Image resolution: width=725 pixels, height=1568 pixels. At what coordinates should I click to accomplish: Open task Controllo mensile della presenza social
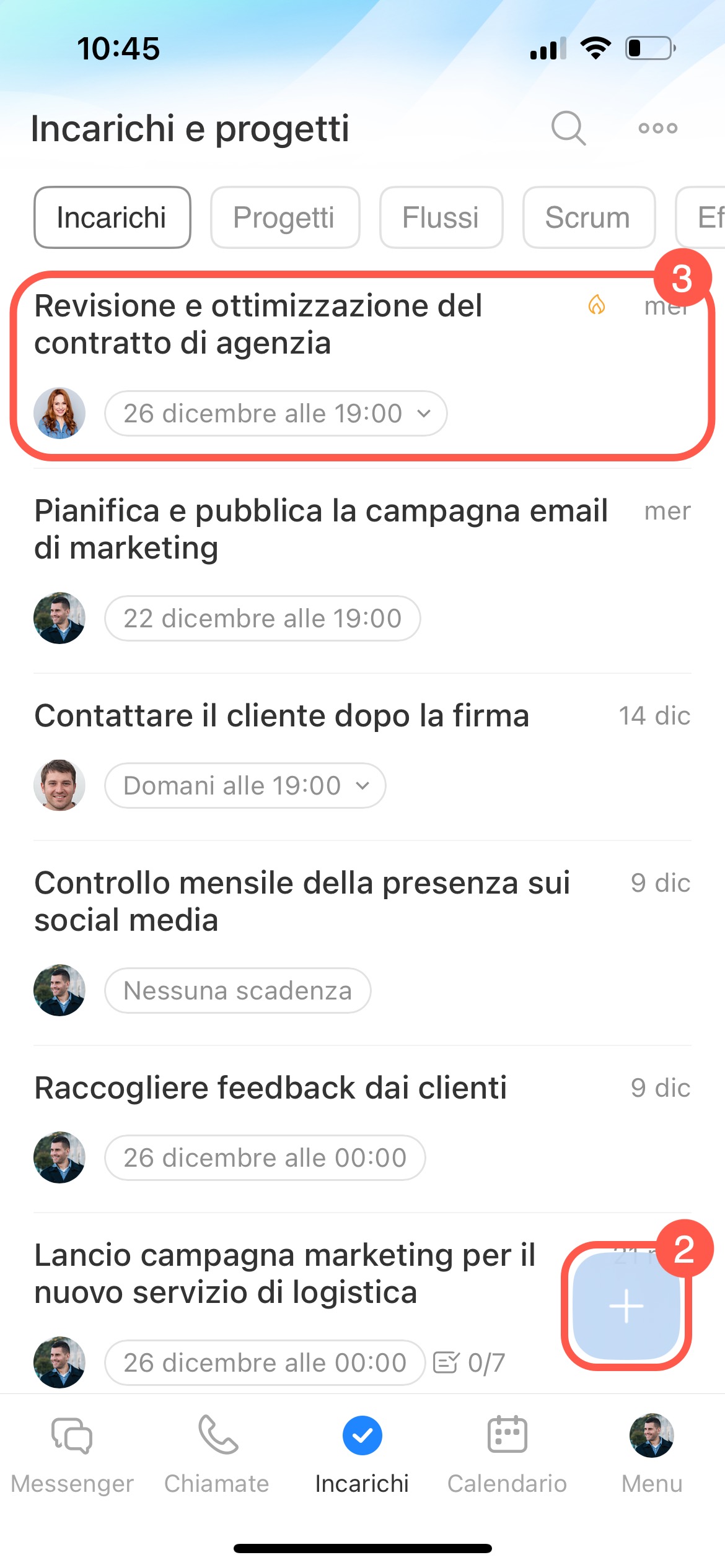click(x=302, y=901)
